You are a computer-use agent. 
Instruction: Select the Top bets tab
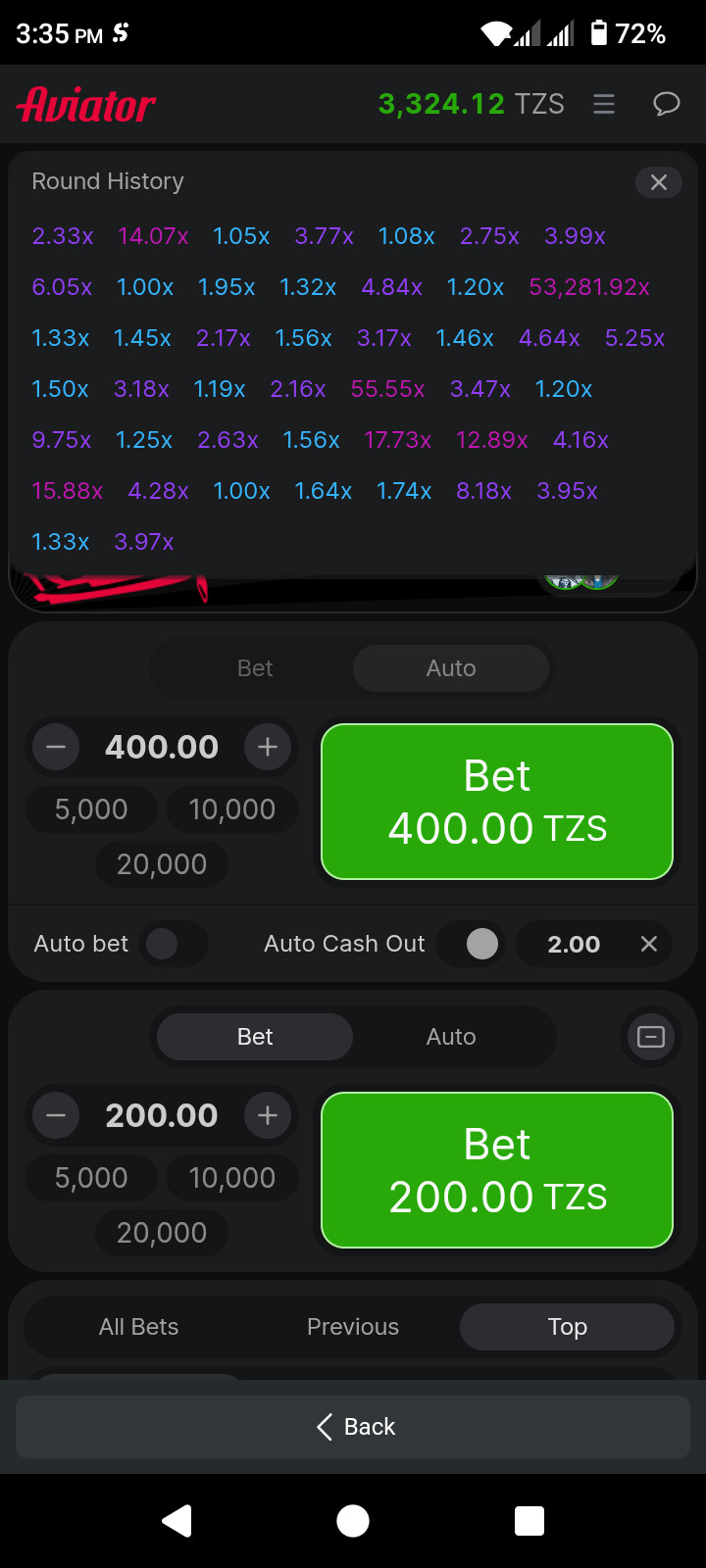[567, 1327]
